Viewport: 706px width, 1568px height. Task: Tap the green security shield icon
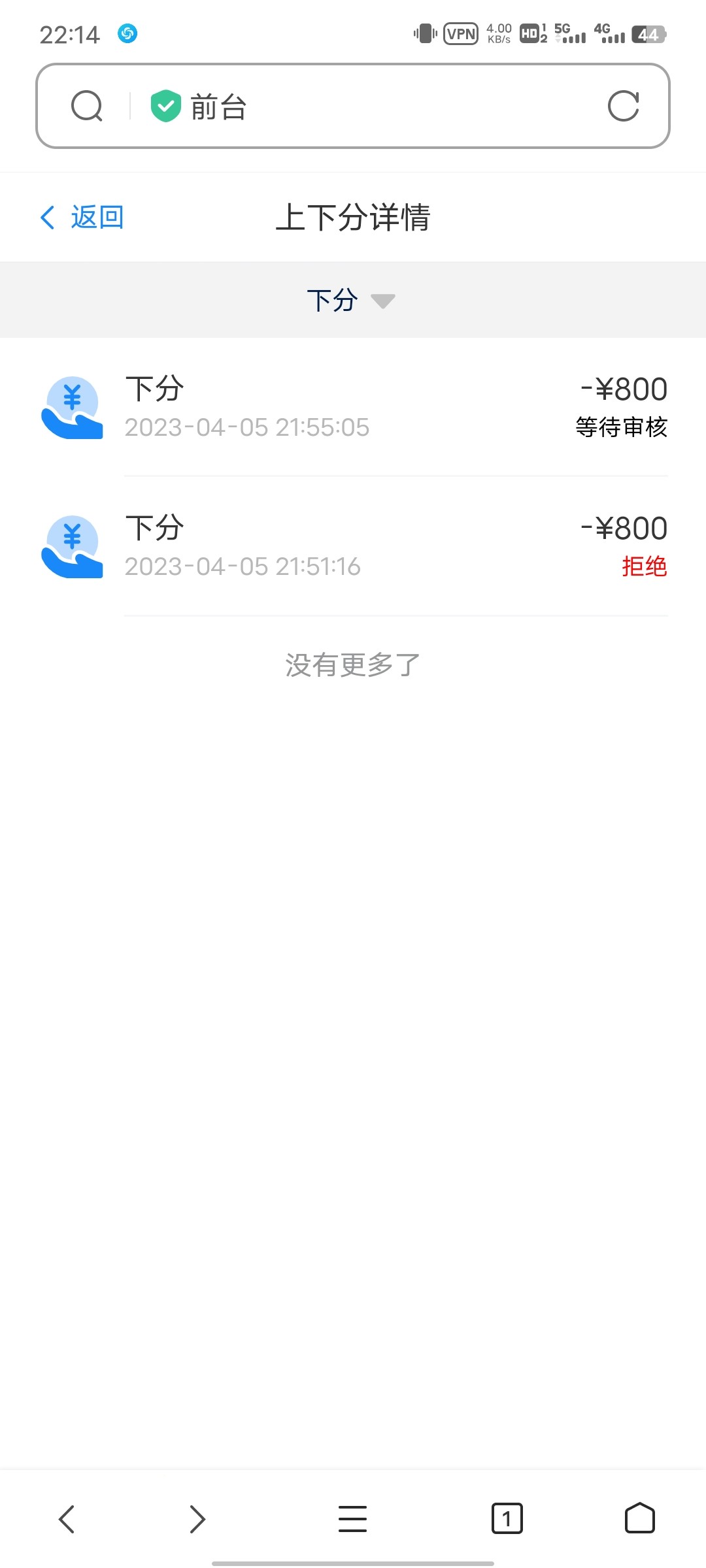165,106
